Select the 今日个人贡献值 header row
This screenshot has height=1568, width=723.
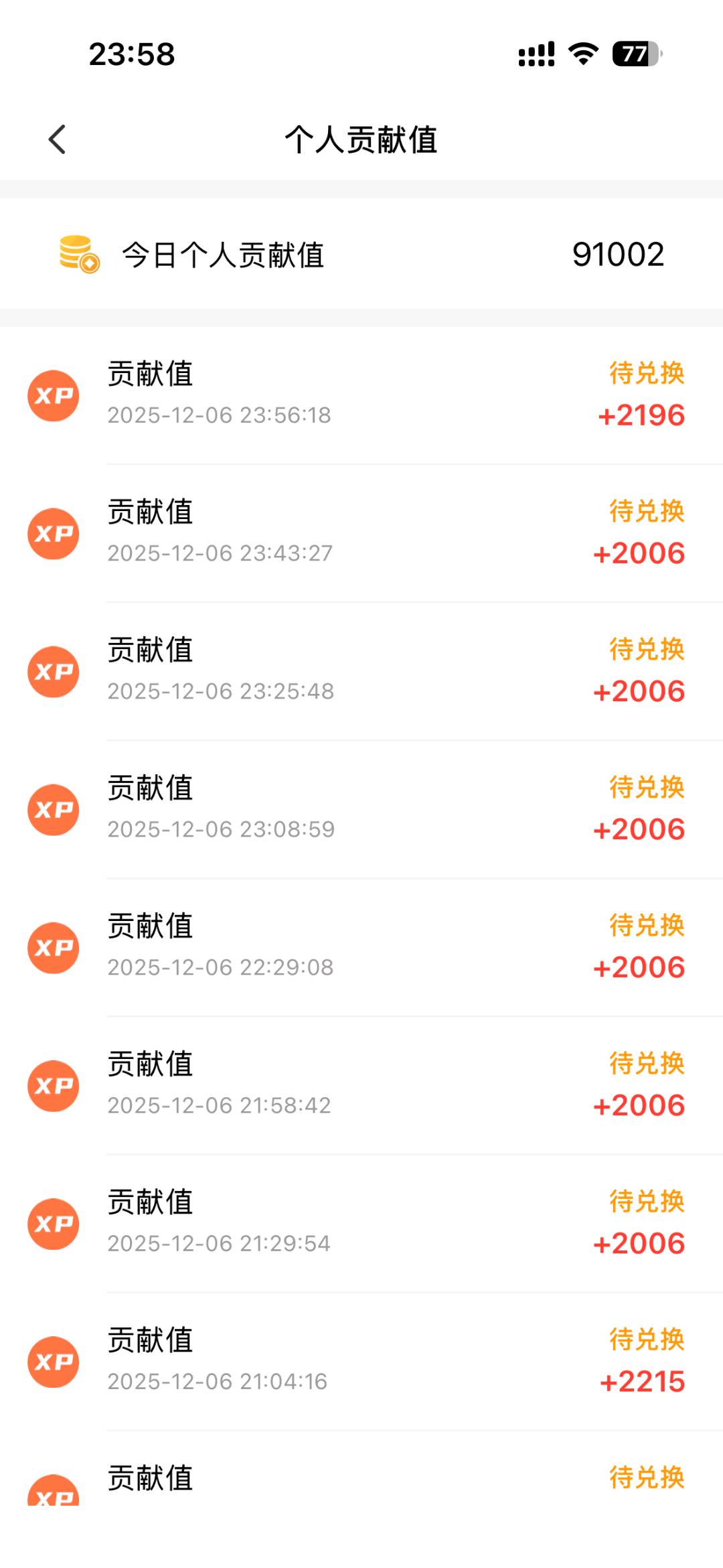pos(361,255)
